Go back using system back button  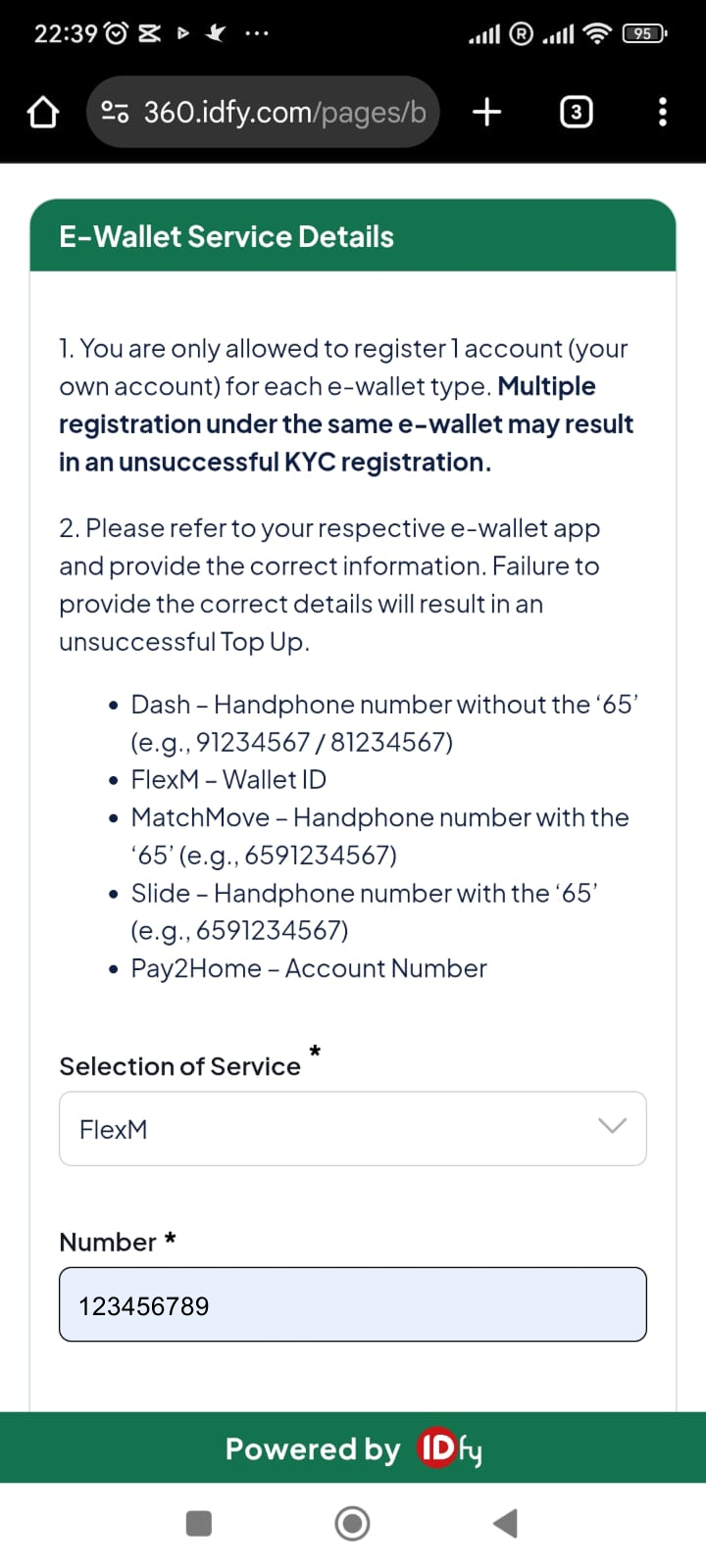pos(505,1523)
